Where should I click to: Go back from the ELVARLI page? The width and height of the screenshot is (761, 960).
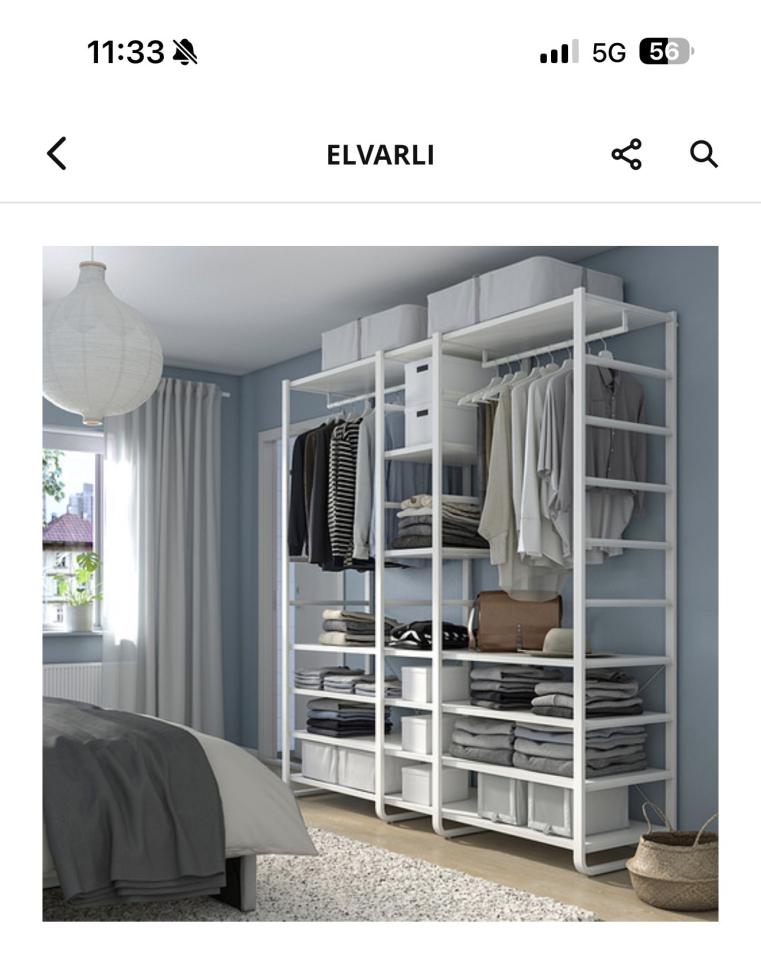coord(58,155)
